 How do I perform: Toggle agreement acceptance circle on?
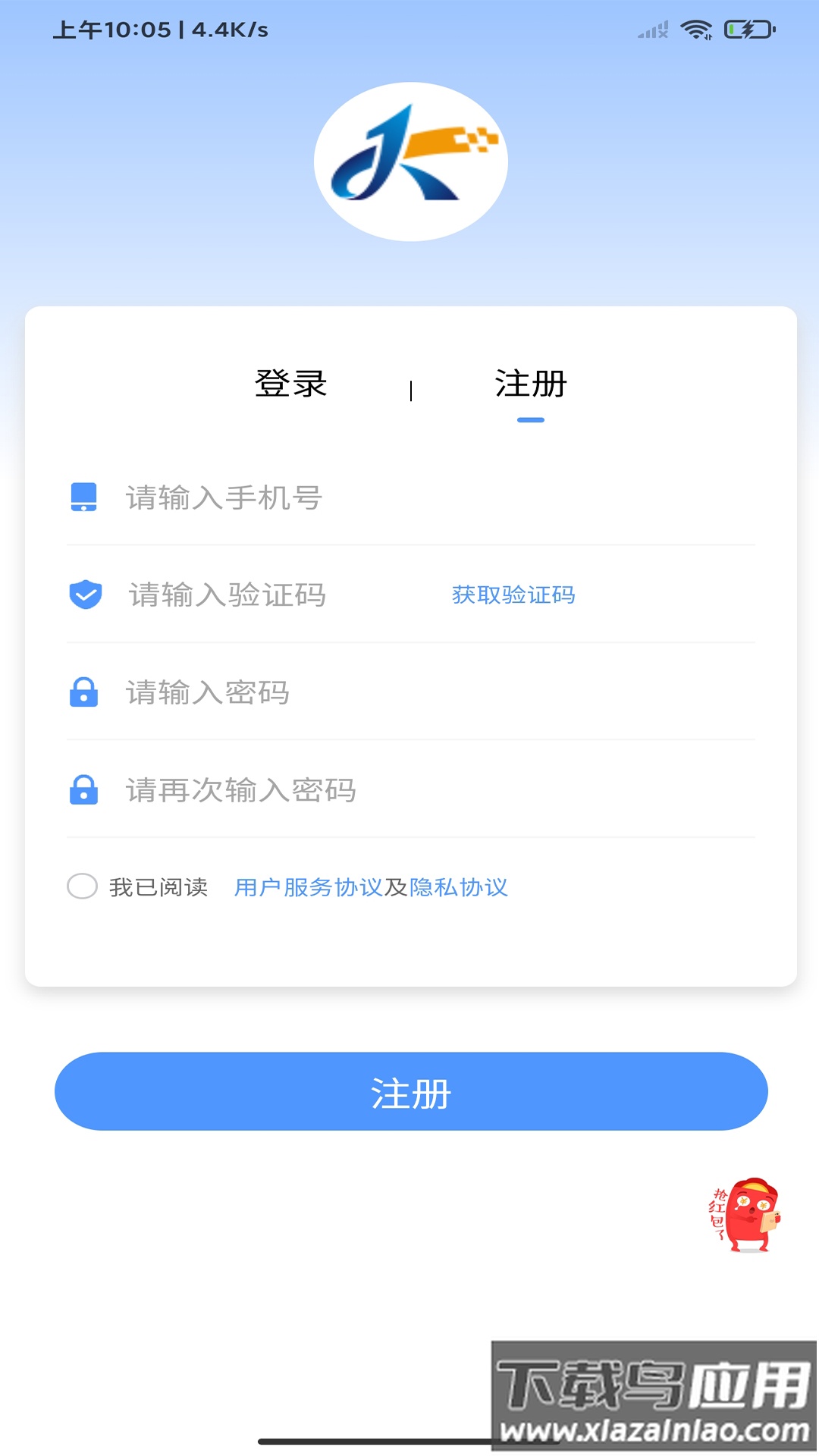(82, 886)
